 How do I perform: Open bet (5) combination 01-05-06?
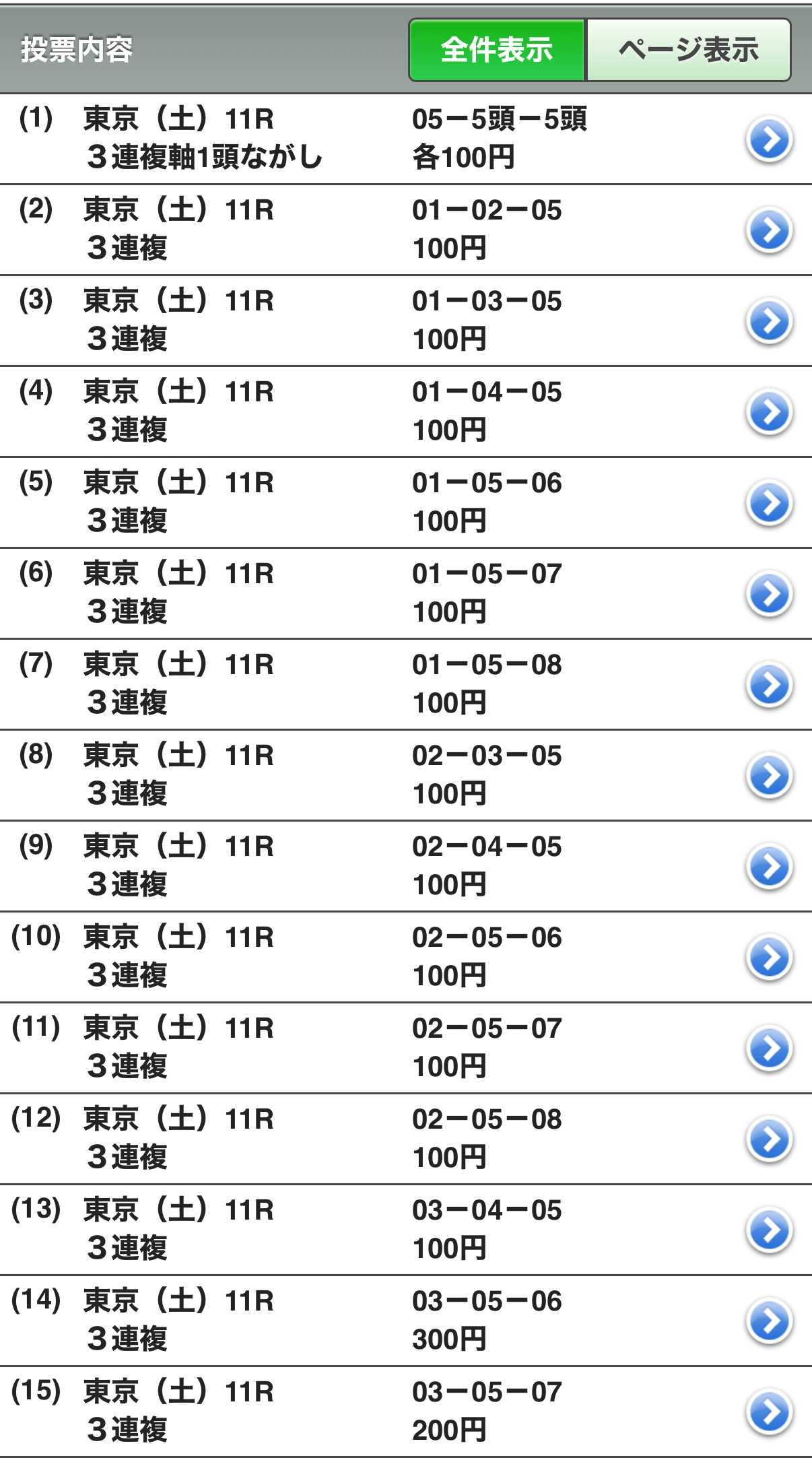coord(770,503)
